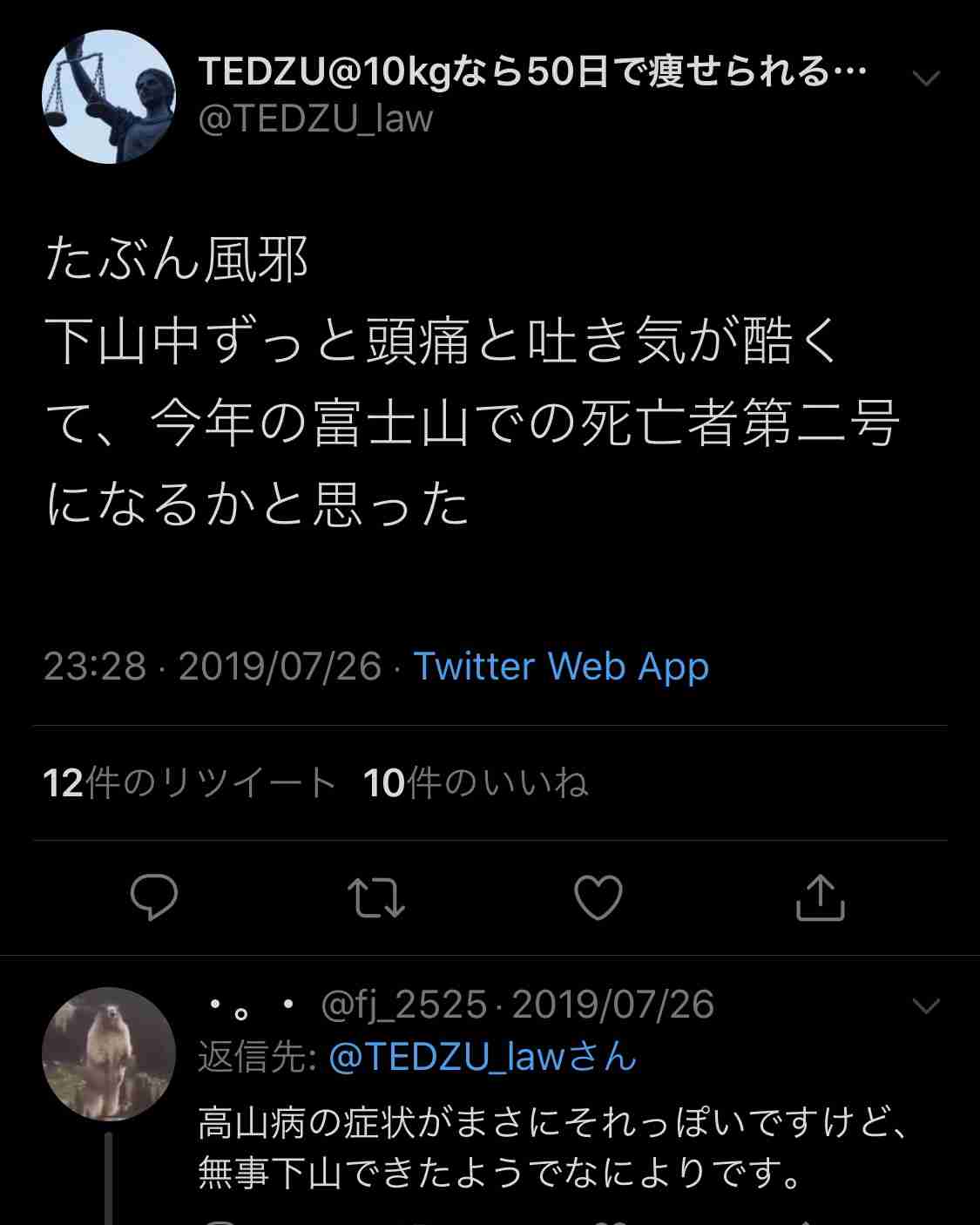Screen dimensions: 980x1225
Task: Open the tweet options chevron on TEDZU's tweet
Action: coord(923,78)
